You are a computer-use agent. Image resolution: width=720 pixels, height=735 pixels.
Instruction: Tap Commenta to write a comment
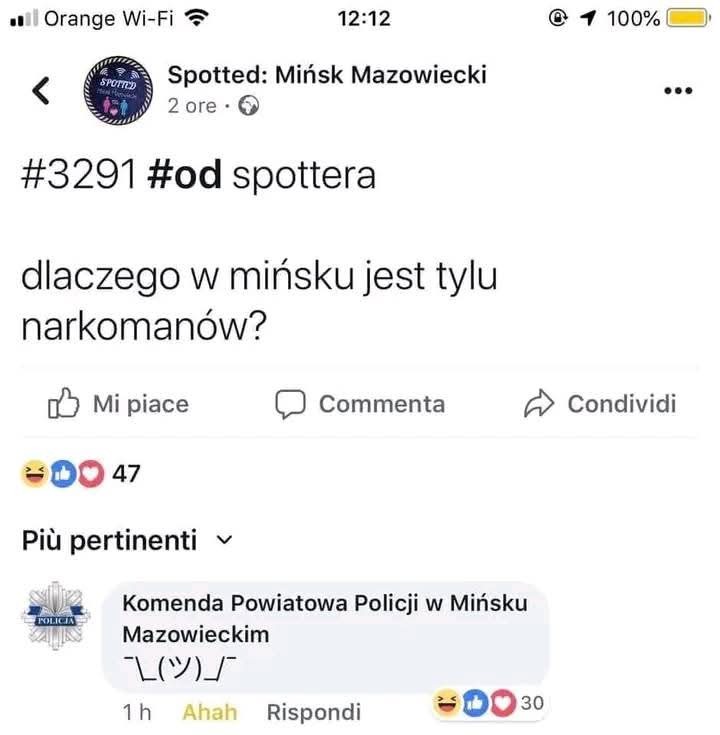click(x=360, y=404)
